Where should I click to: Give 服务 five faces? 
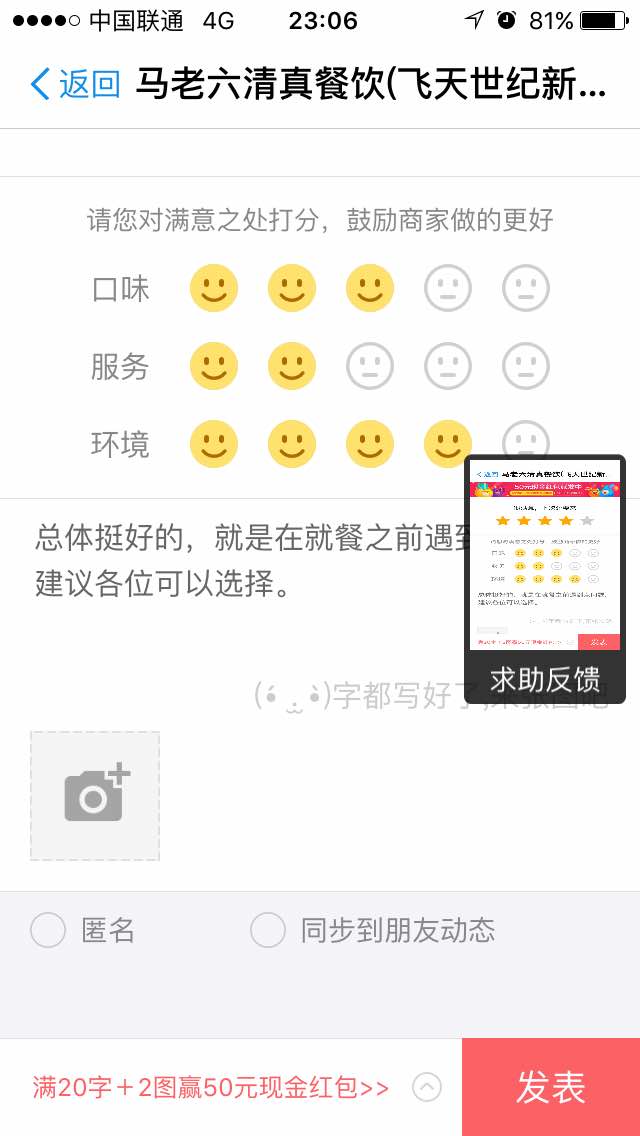pos(526,366)
